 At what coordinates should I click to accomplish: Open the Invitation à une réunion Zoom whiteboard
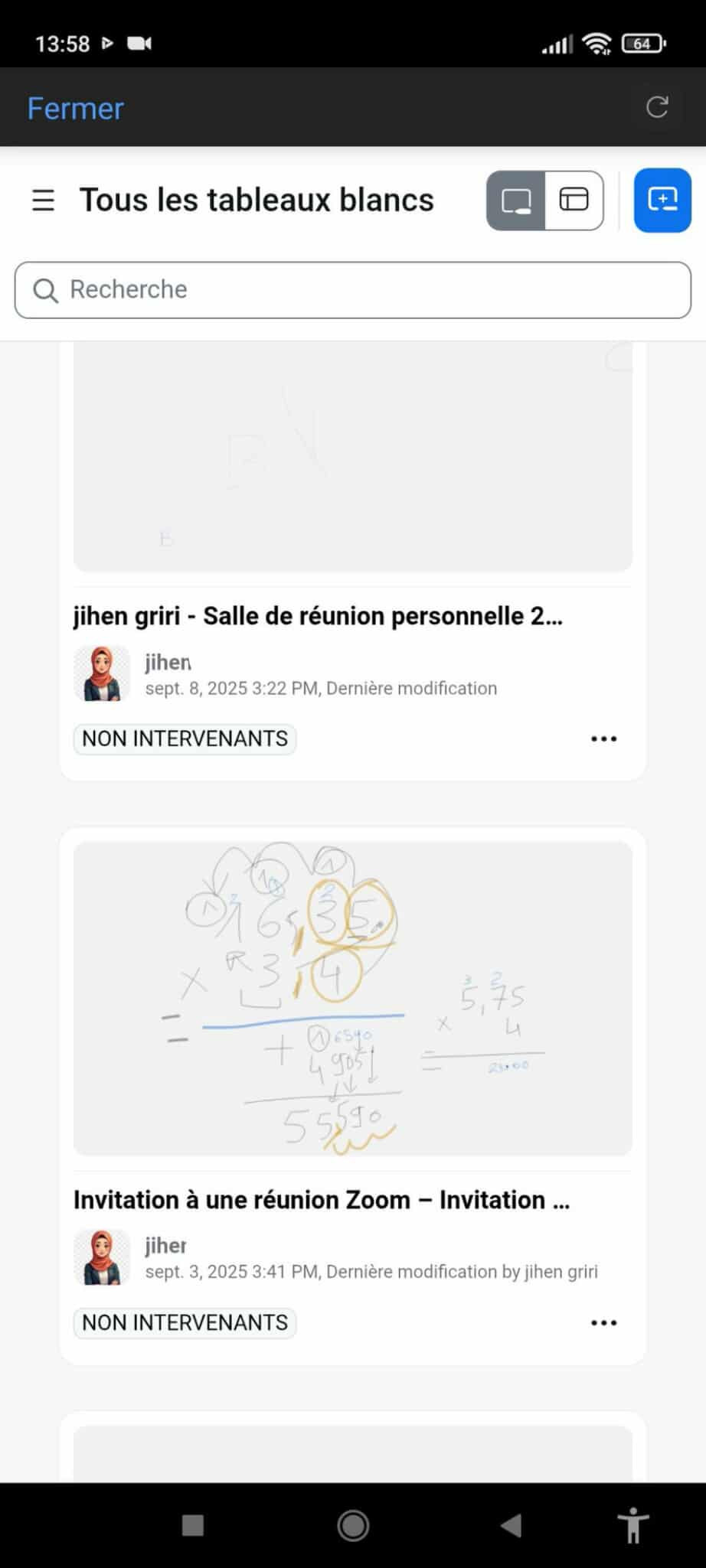click(322, 1200)
